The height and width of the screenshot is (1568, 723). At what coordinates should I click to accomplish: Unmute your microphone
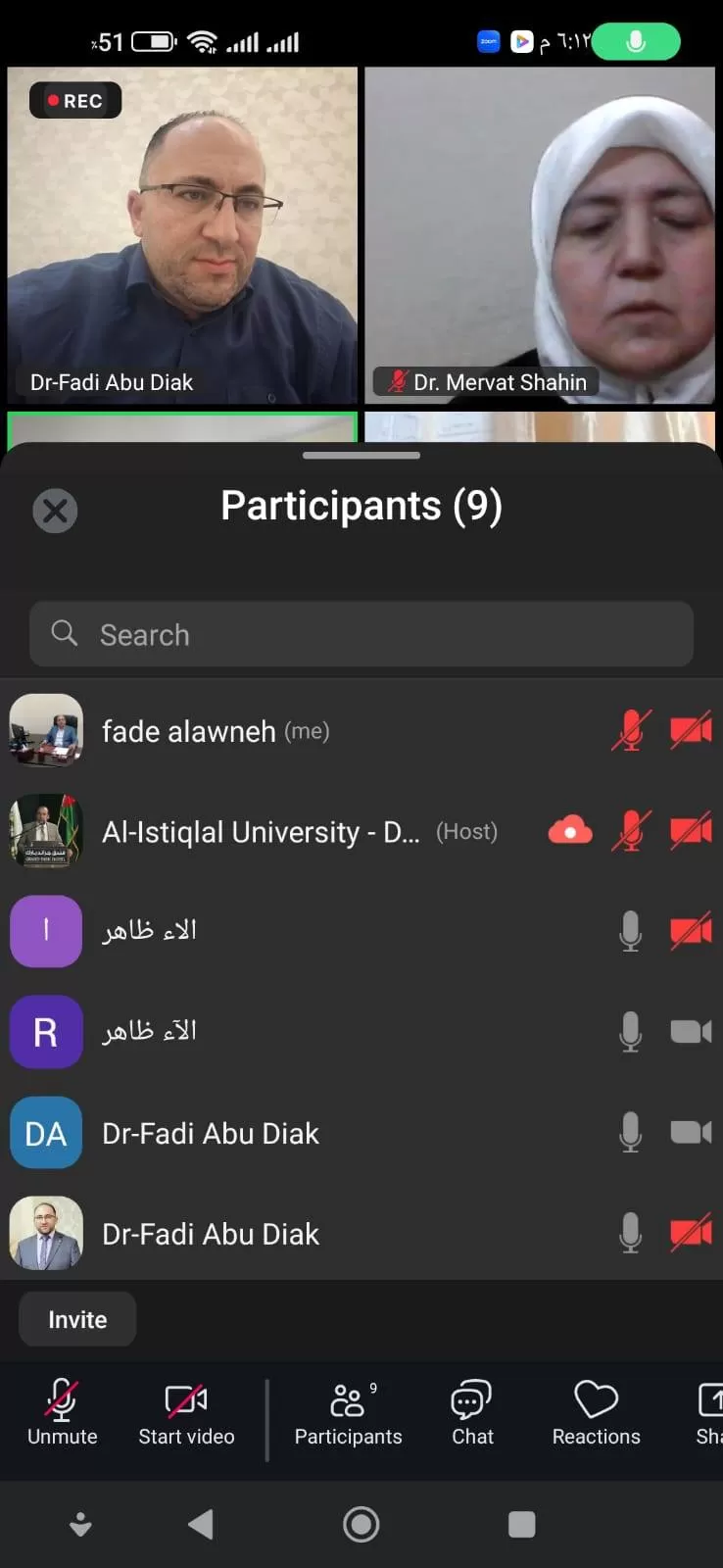[62, 1412]
